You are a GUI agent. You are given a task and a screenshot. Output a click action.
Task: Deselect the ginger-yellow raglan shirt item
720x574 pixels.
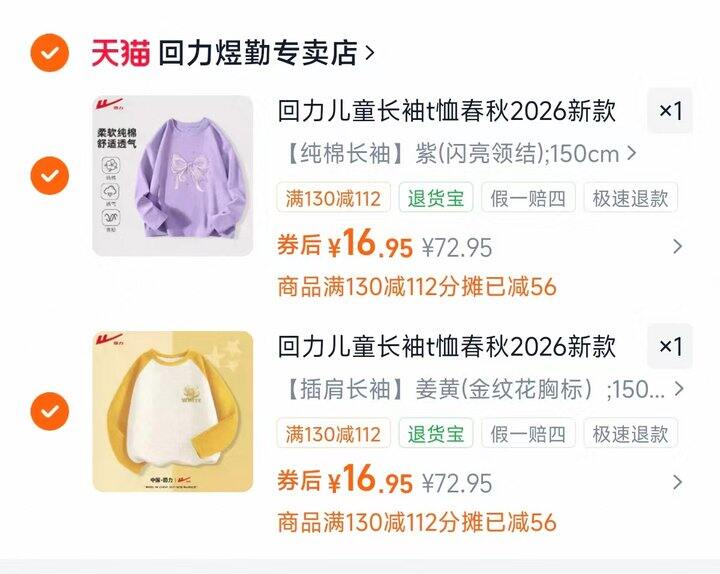[49, 411]
